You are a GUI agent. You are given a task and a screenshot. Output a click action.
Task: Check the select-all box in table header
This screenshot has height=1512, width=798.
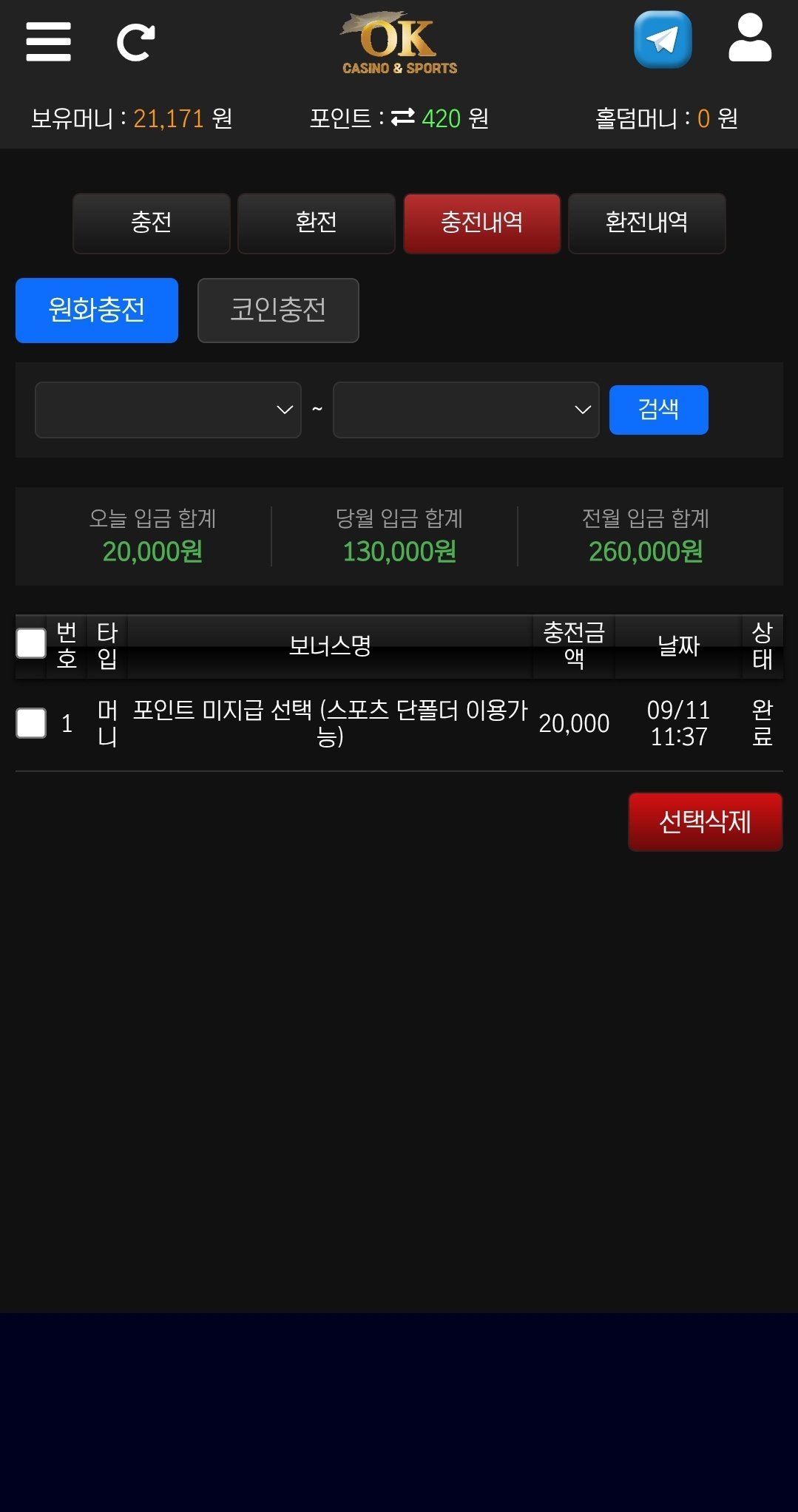(x=31, y=643)
